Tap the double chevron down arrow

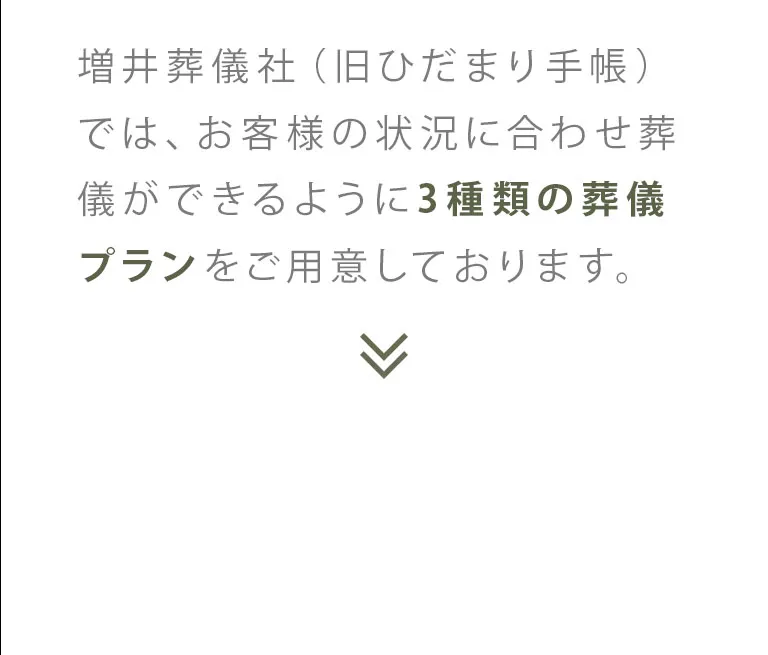[384, 354]
